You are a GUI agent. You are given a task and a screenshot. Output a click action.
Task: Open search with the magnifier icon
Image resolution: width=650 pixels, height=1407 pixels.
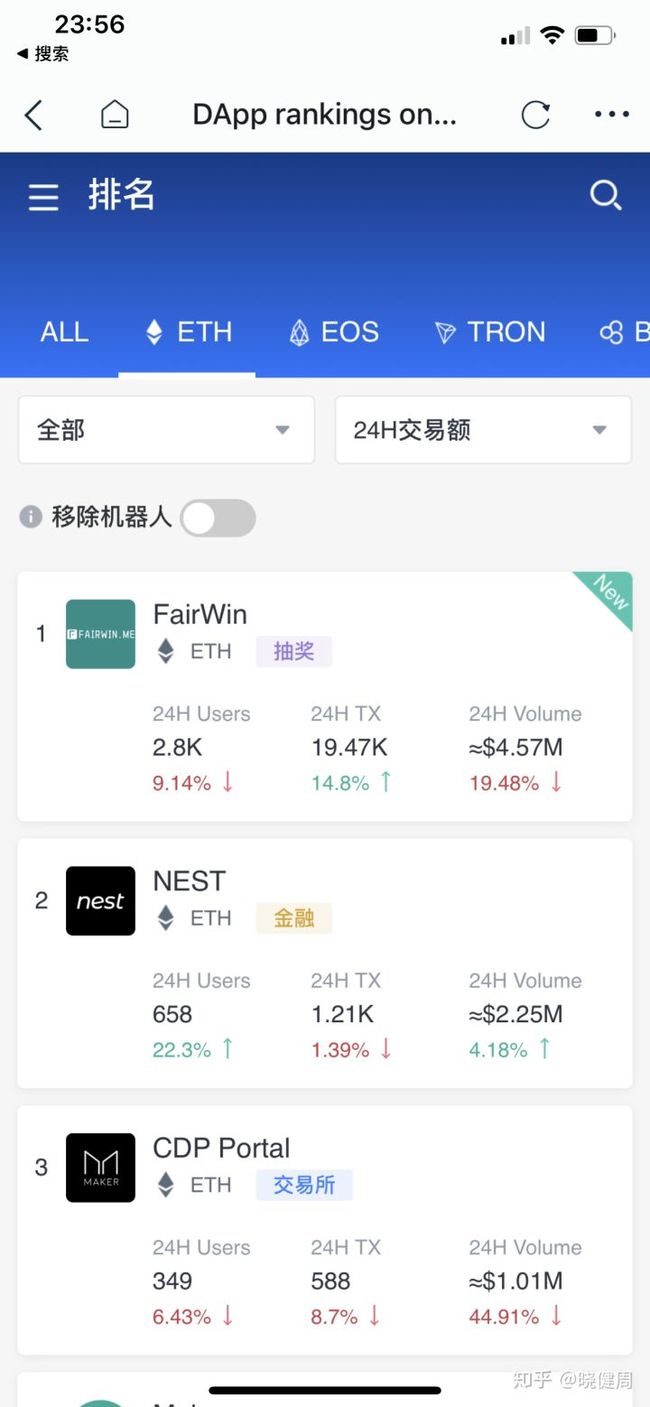[606, 195]
